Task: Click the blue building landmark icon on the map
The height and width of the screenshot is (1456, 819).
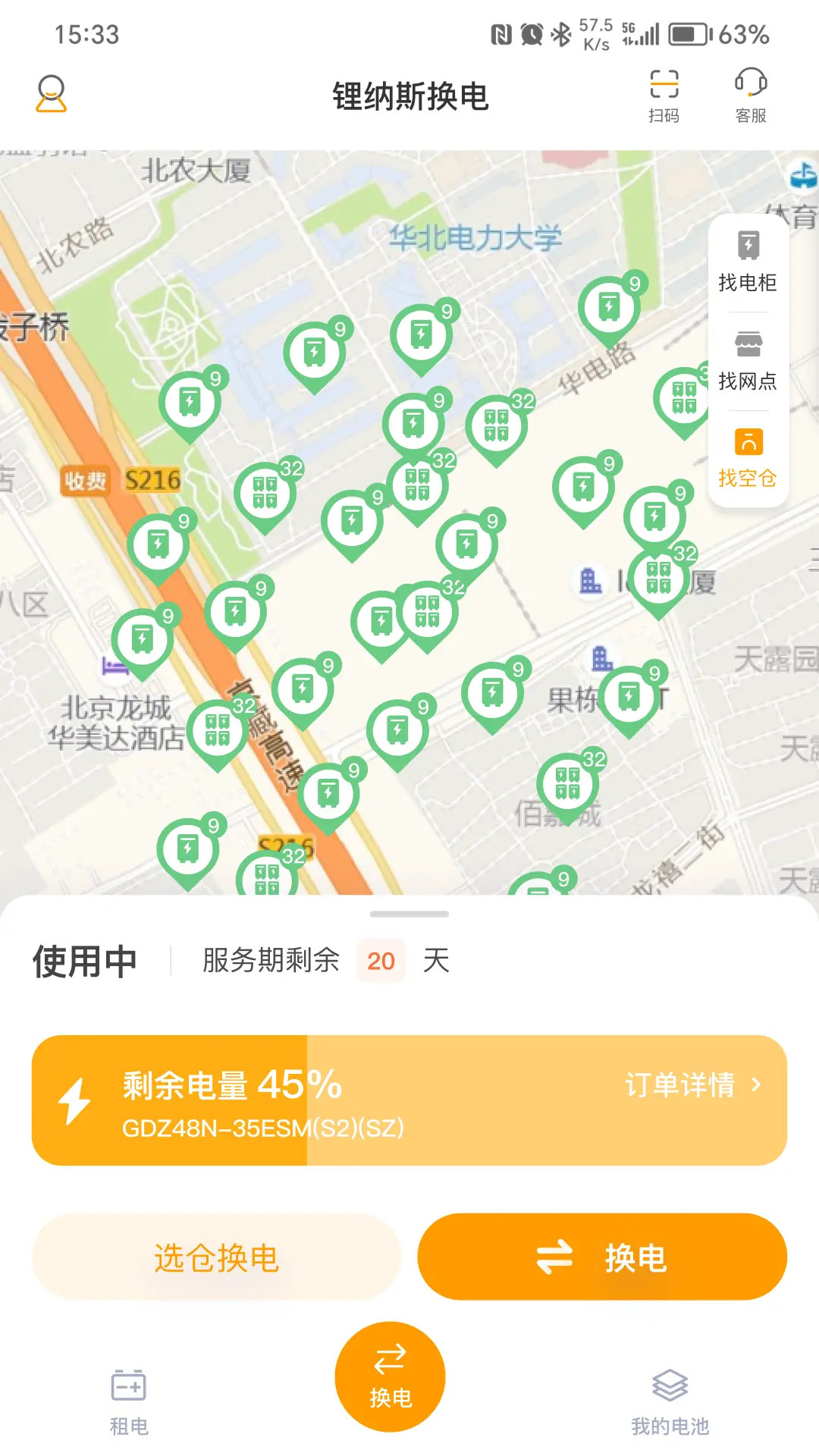Action: pos(590,580)
